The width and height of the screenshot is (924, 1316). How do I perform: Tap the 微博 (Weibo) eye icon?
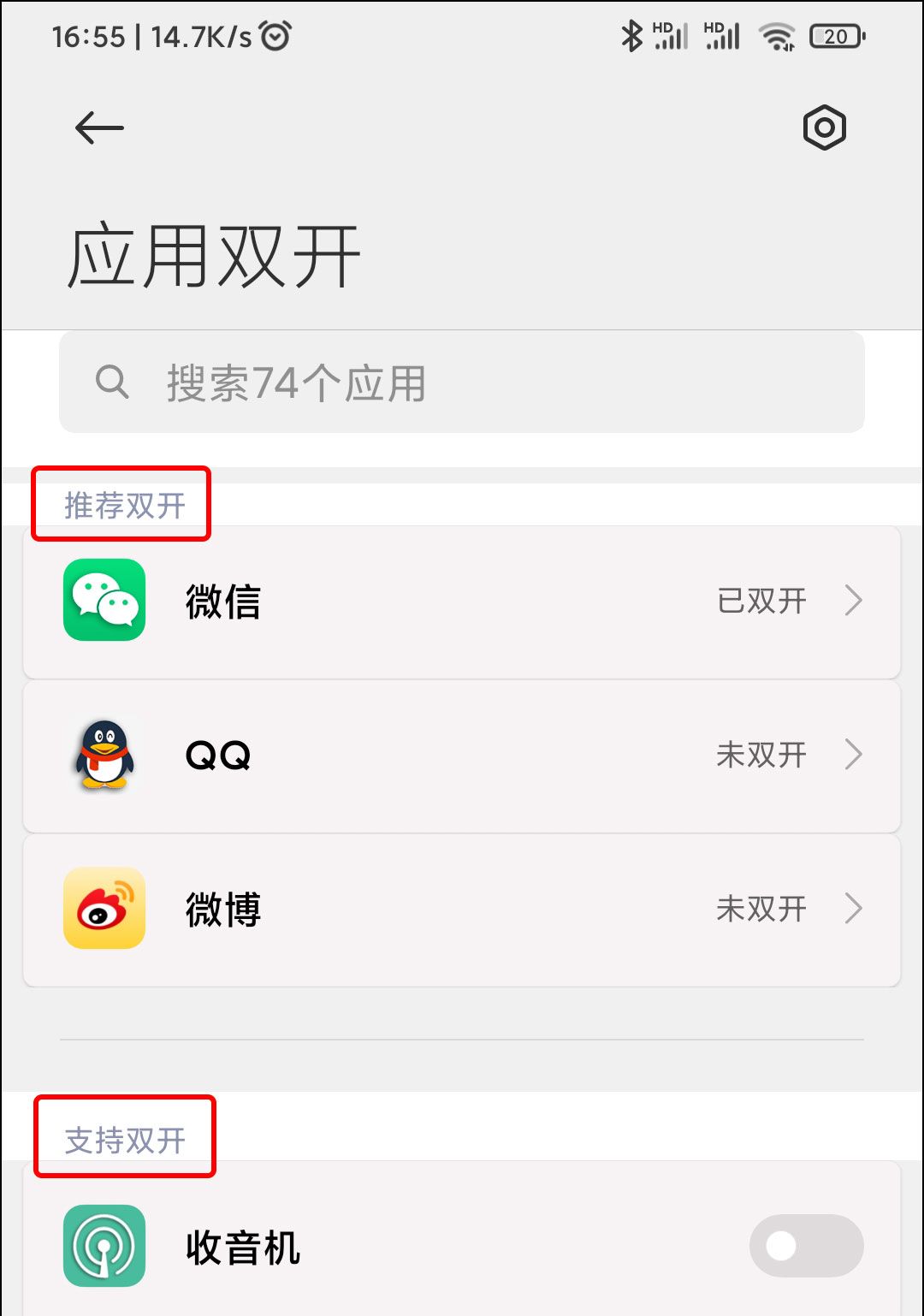click(103, 909)
